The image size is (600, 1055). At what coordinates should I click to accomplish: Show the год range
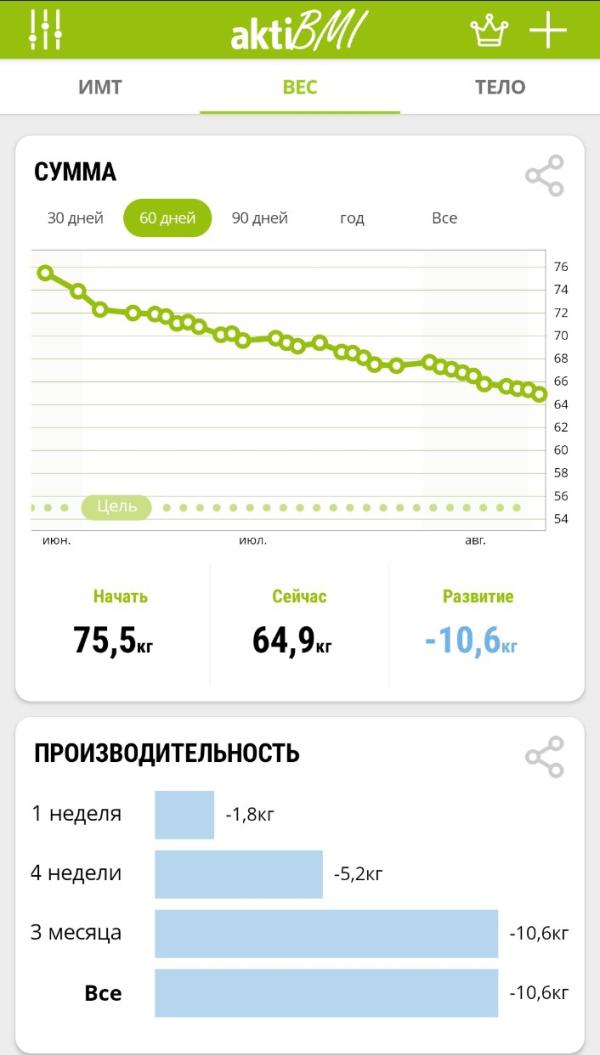tap(352, 218)
